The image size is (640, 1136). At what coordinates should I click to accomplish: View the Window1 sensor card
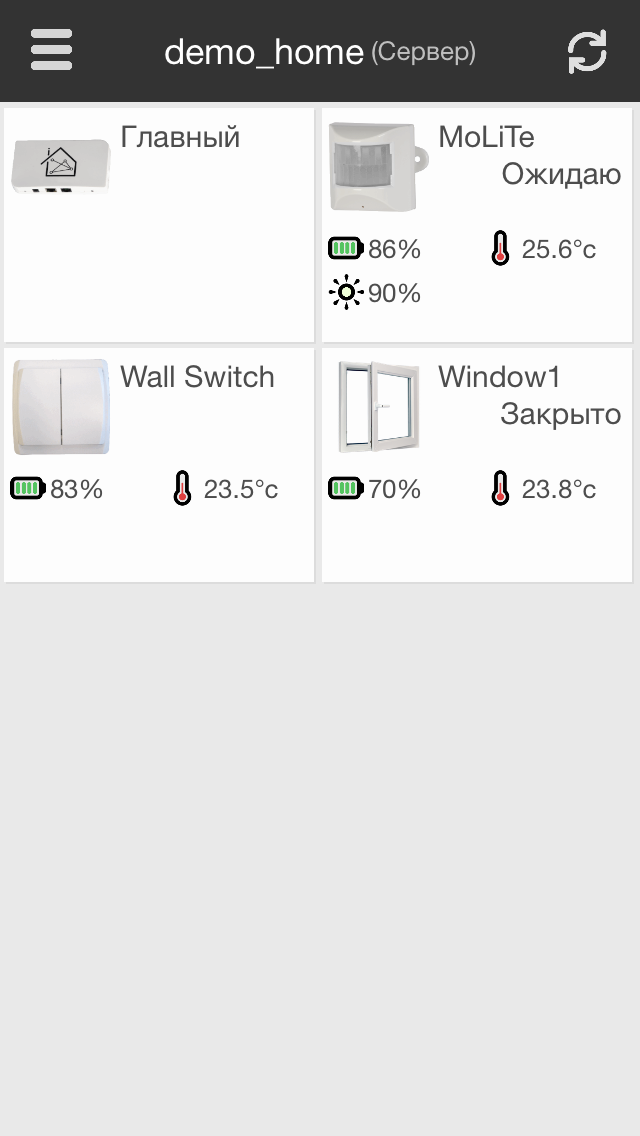[477, 465]
